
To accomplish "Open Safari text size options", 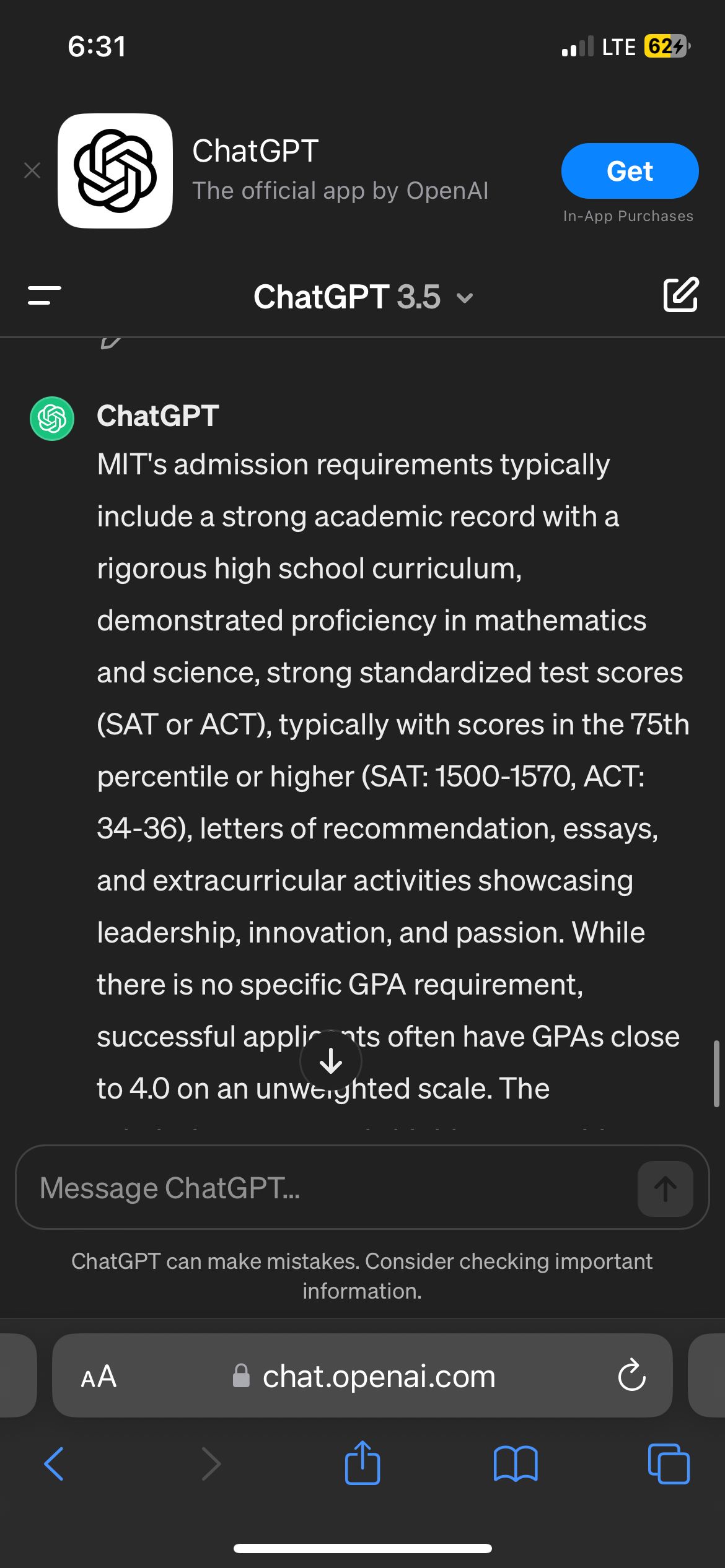I will (99, 1377).
